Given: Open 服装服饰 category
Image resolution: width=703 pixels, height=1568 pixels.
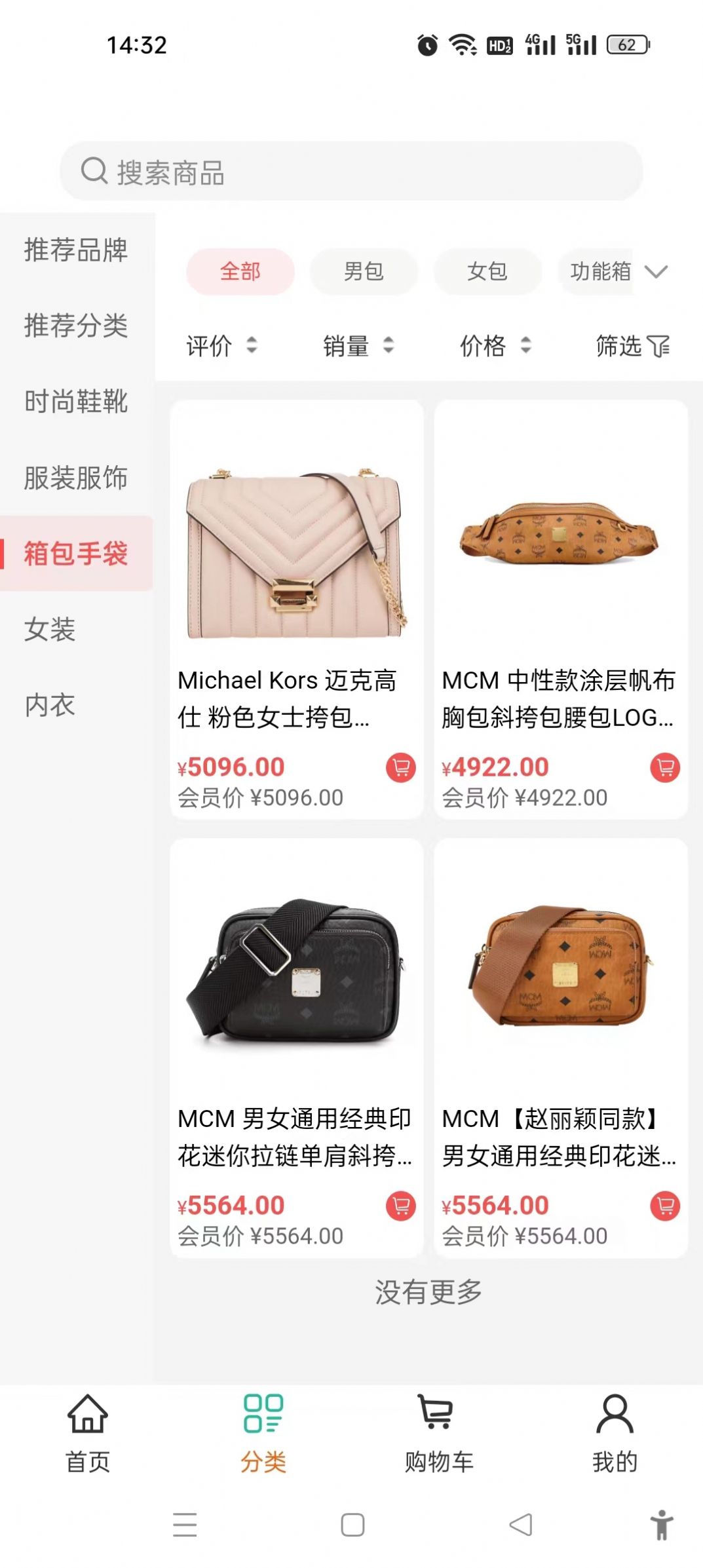Looking at the screenshot, I should (x=76, y=478).
